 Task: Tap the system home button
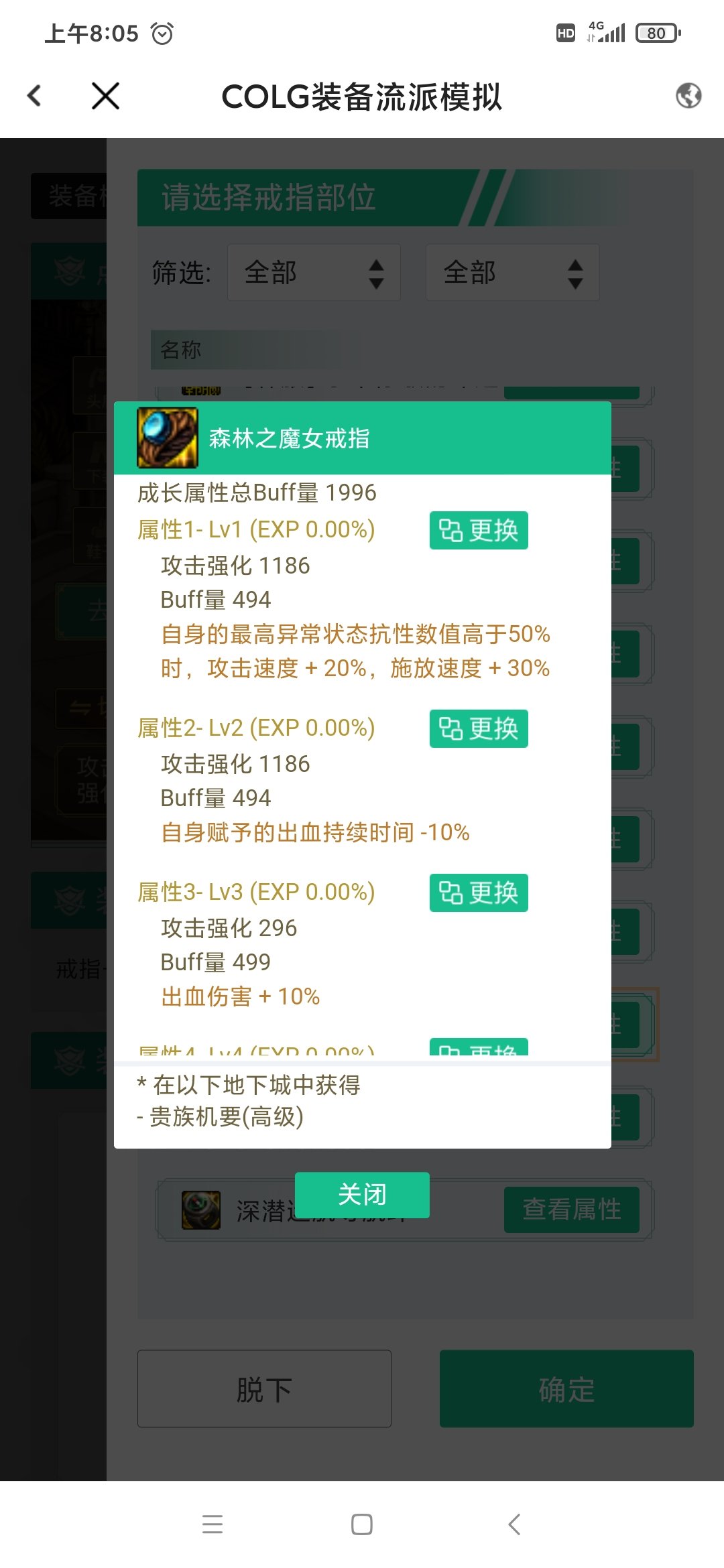(x=362, y=1524)
